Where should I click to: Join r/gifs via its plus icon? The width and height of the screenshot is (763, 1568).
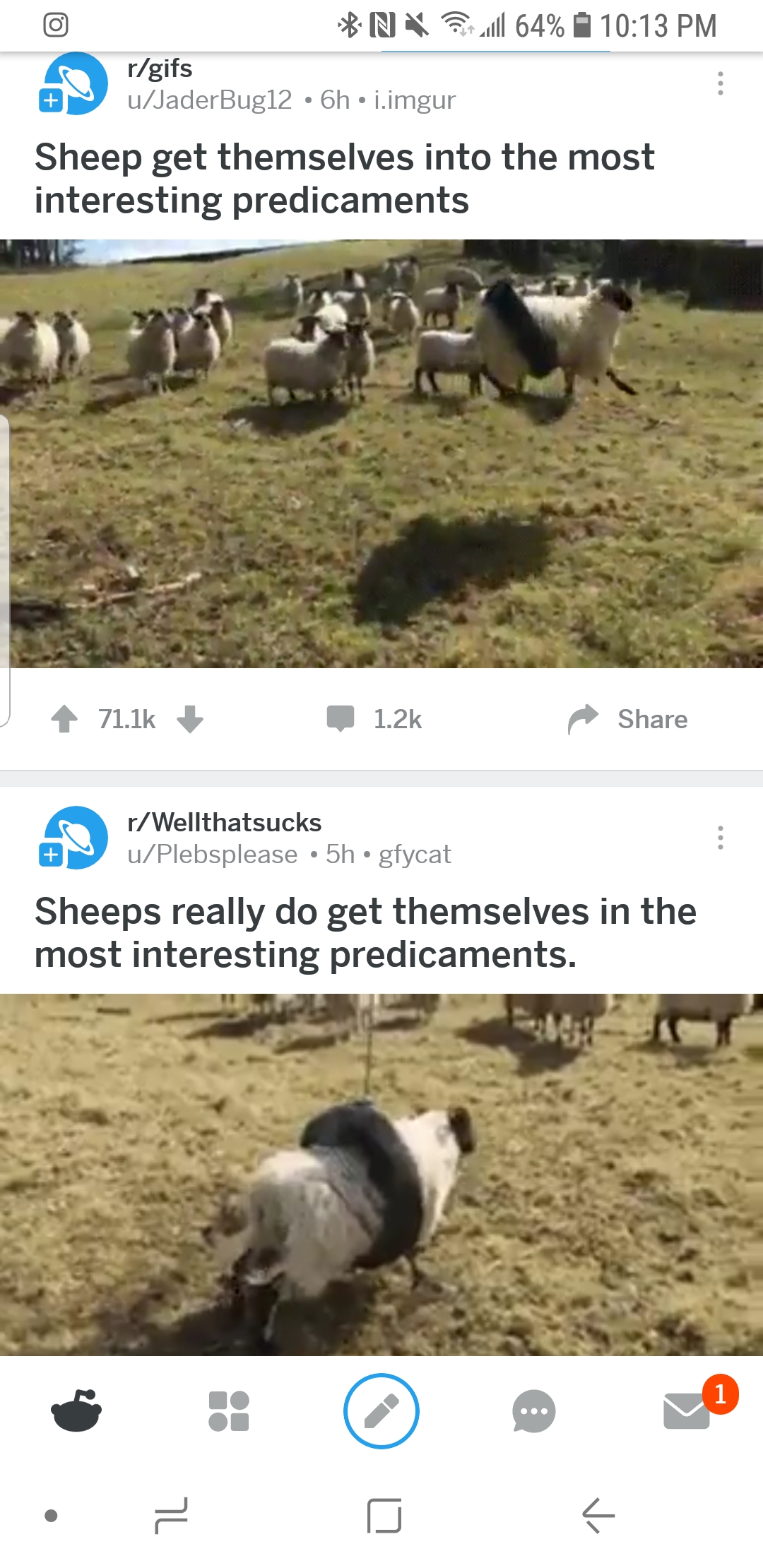[51, 101]
